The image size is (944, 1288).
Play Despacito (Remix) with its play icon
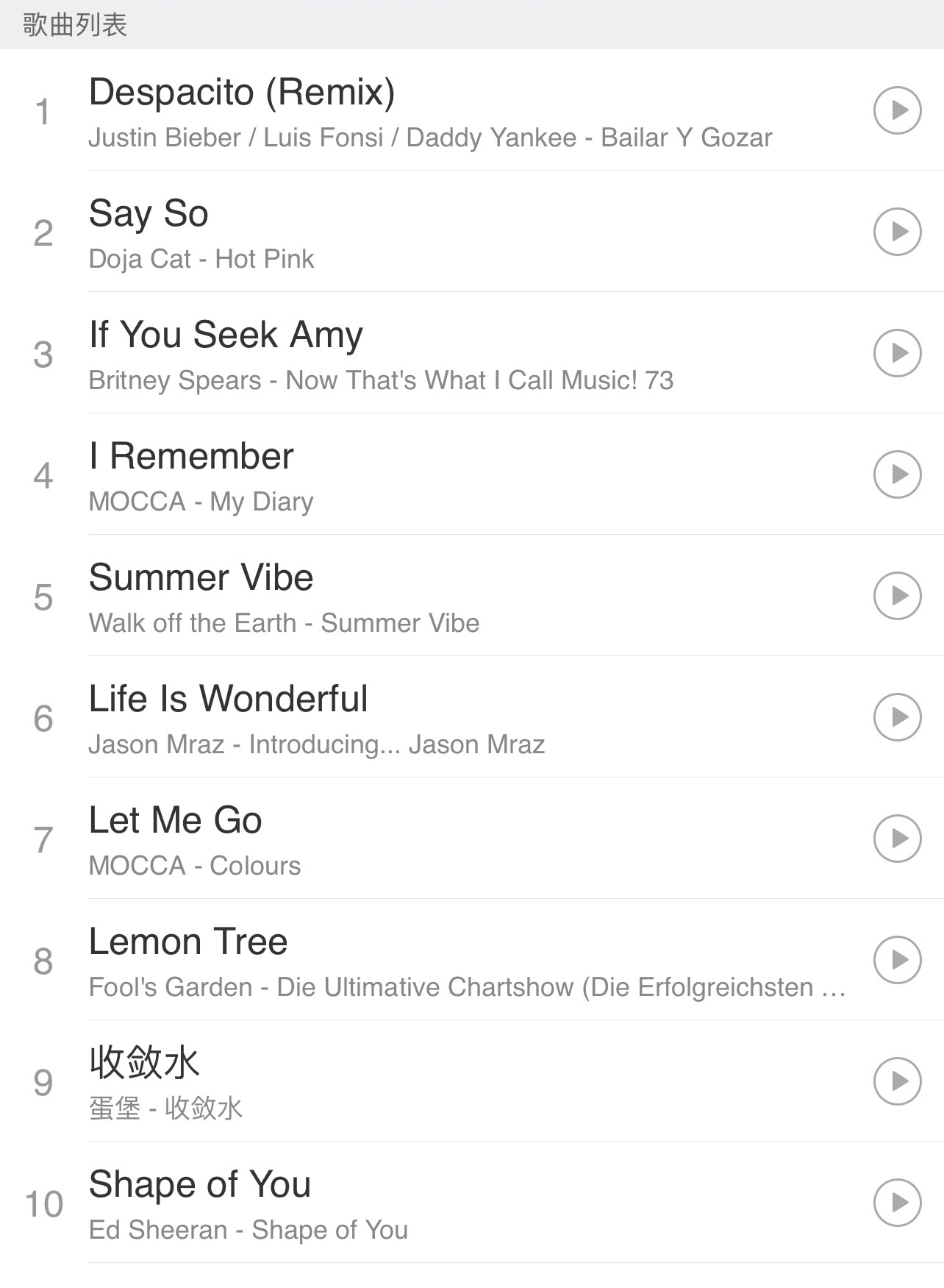coord(897,110)
